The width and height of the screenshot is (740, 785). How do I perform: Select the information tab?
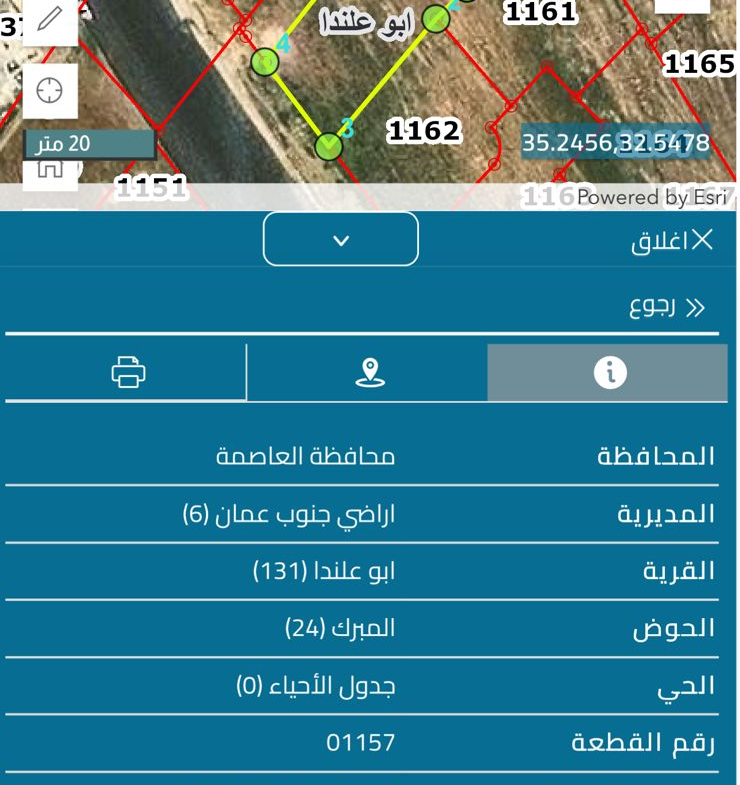click(608, 372)
